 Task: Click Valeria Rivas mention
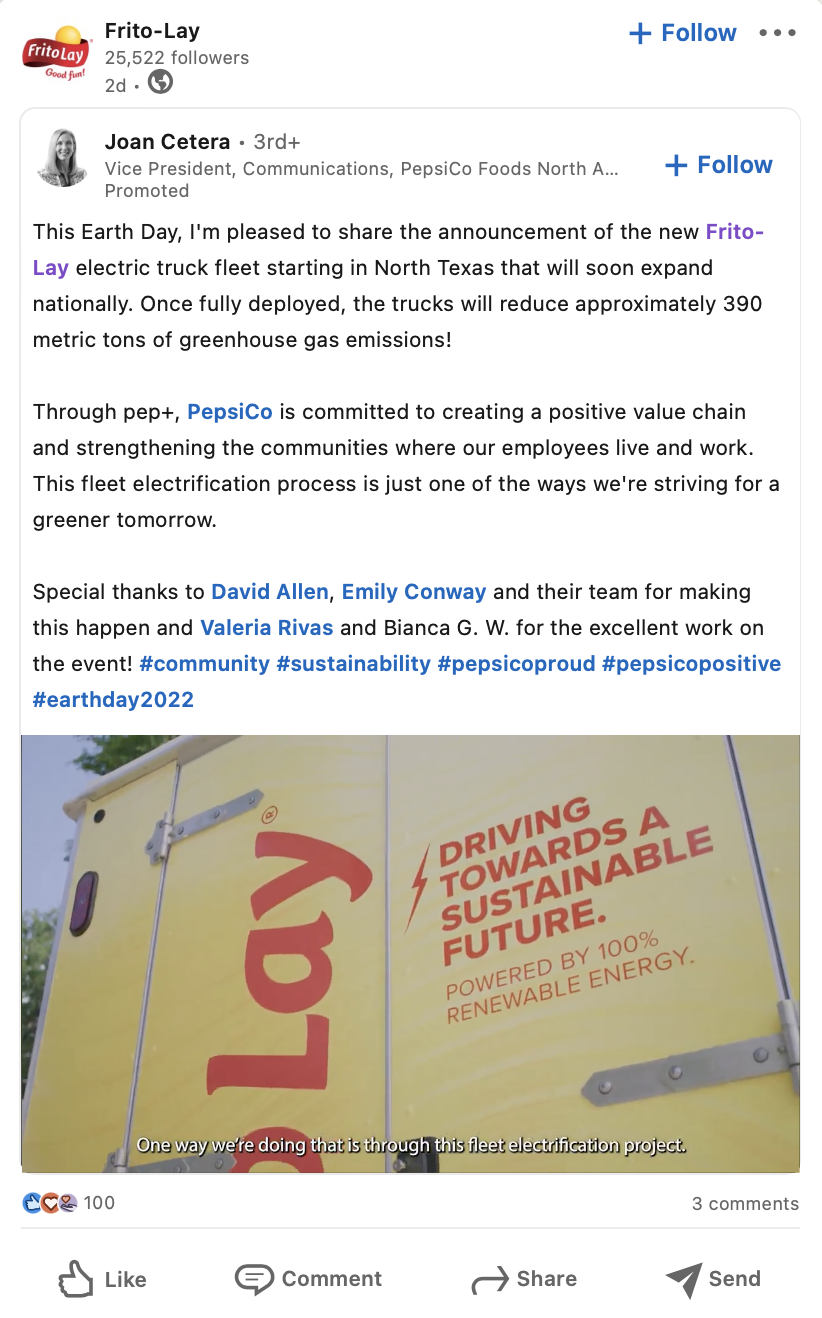point(266,627)
